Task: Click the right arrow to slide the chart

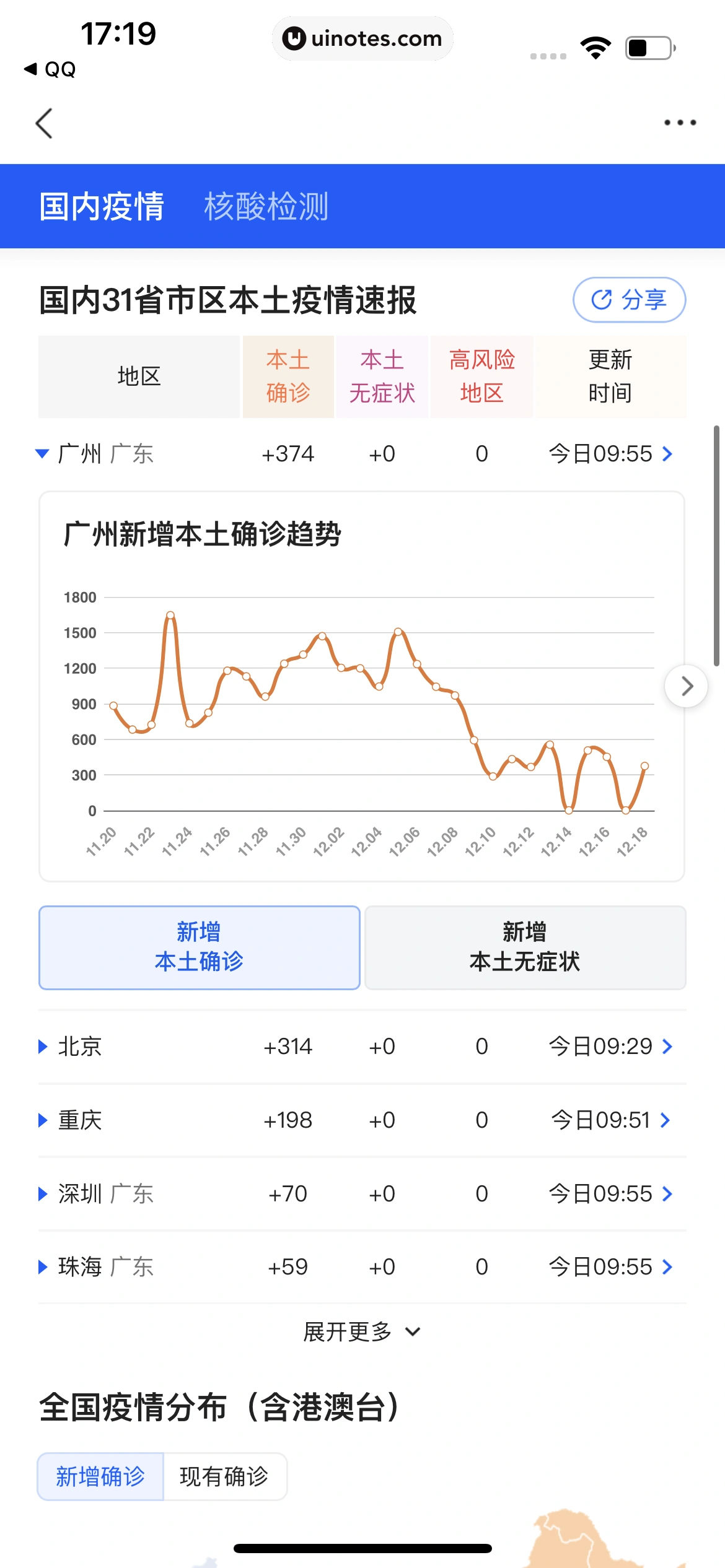Action: coord(686,686)
